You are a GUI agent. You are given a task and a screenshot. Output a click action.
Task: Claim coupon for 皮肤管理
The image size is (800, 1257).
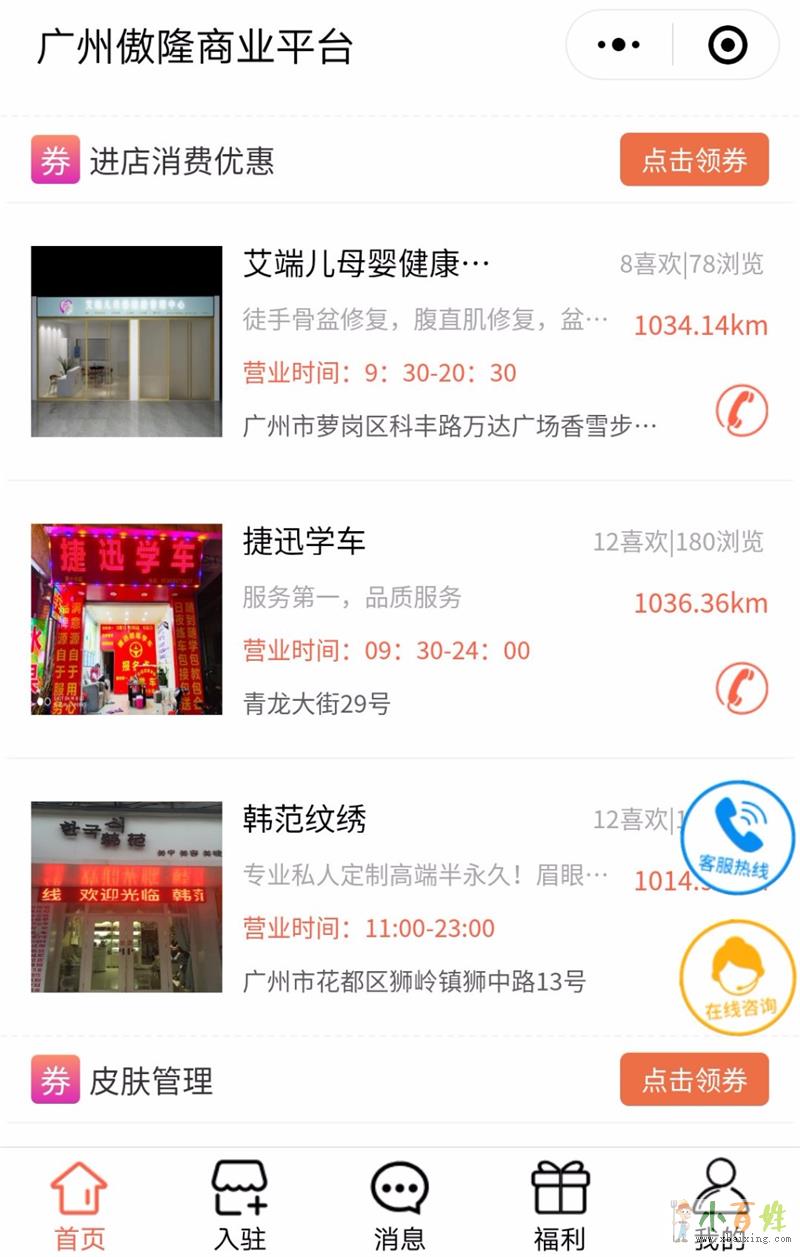[694, 1080]
